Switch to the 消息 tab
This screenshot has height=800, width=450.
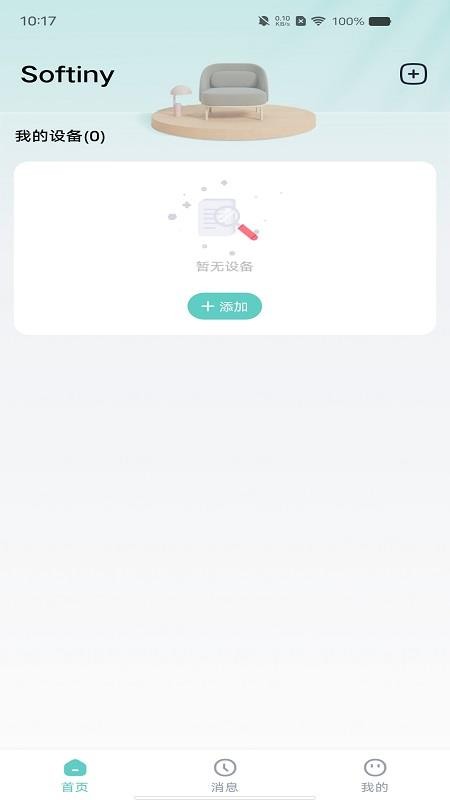pos(224,776)
